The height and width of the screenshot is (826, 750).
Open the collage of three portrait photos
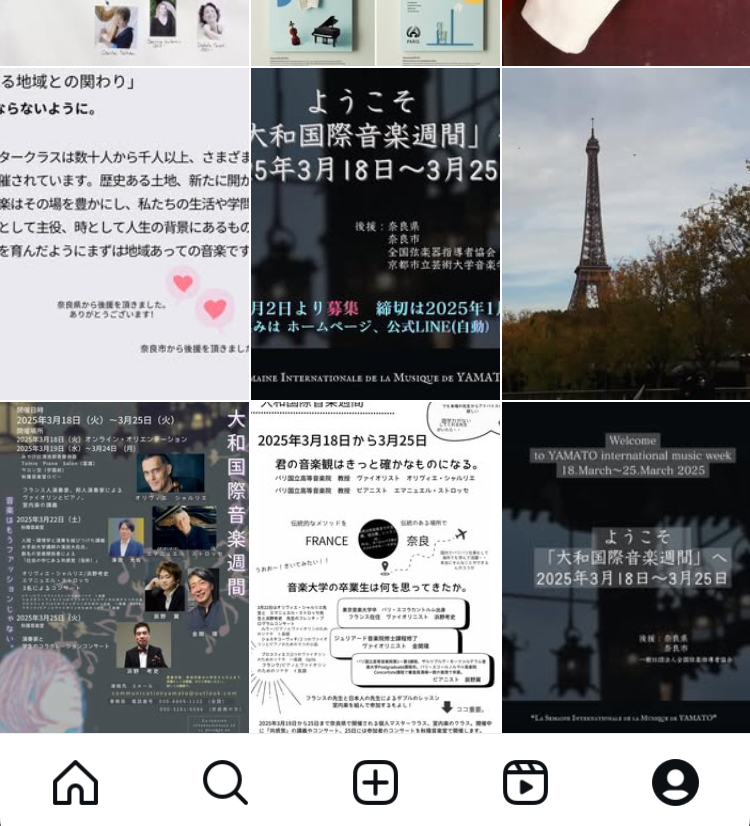(125, 32)
